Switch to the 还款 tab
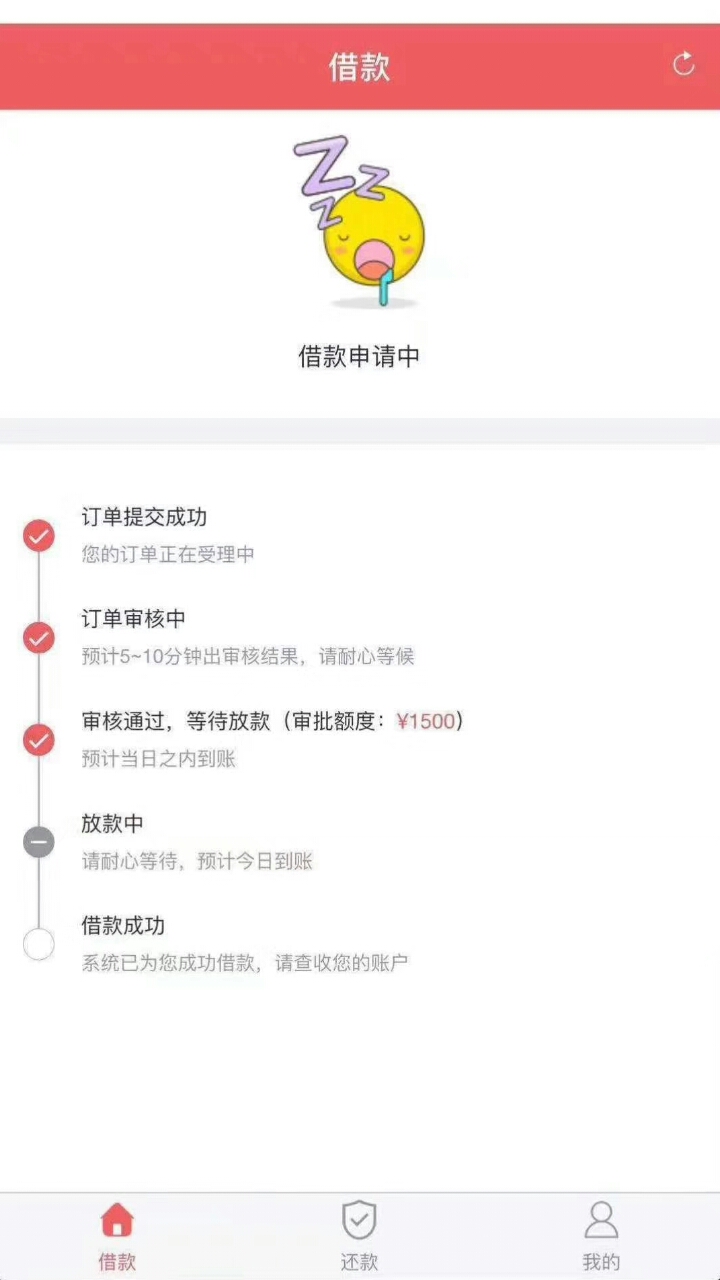The width and height of the screenshot is (720, 1280). point(359,1236)
